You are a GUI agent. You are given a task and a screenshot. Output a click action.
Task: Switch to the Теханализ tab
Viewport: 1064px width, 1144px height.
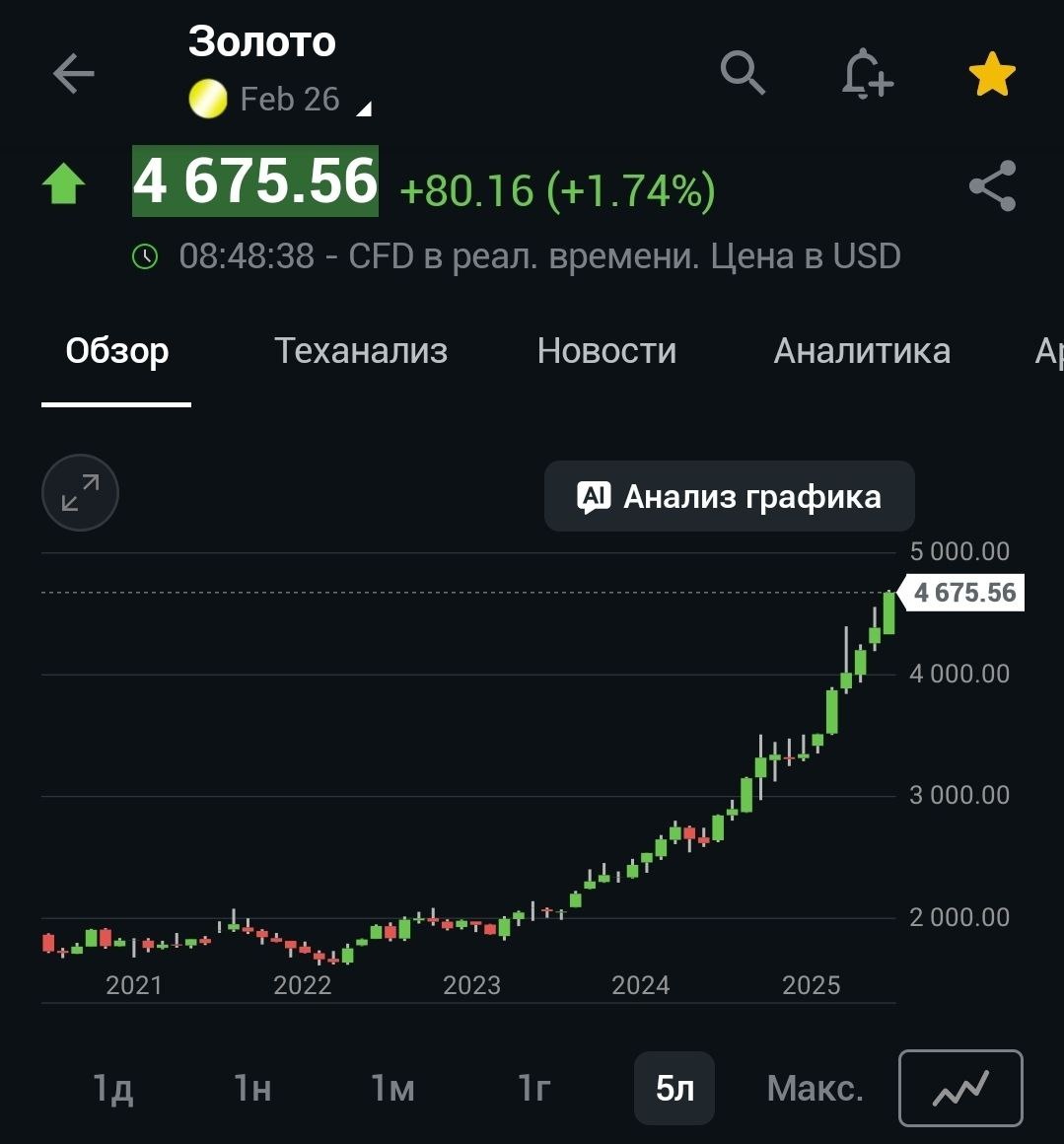point(361,351)
